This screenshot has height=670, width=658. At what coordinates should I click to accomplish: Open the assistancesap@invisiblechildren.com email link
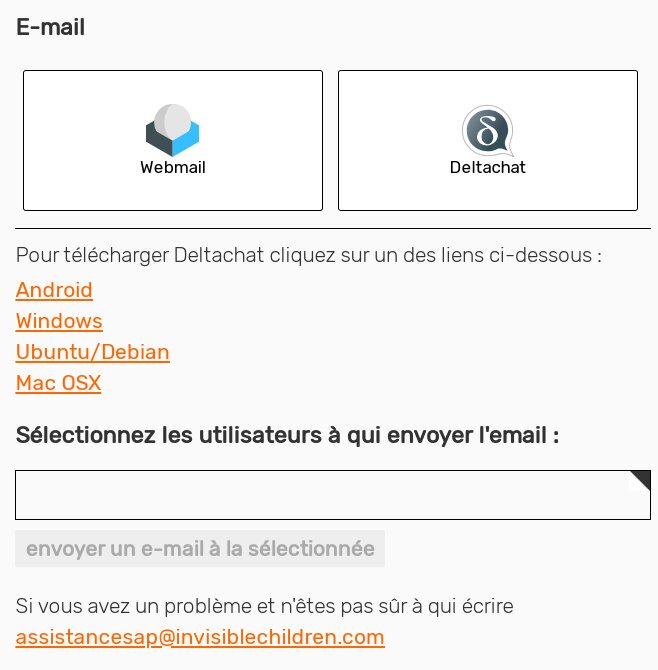pyautogui.click(x=200, y=637)
